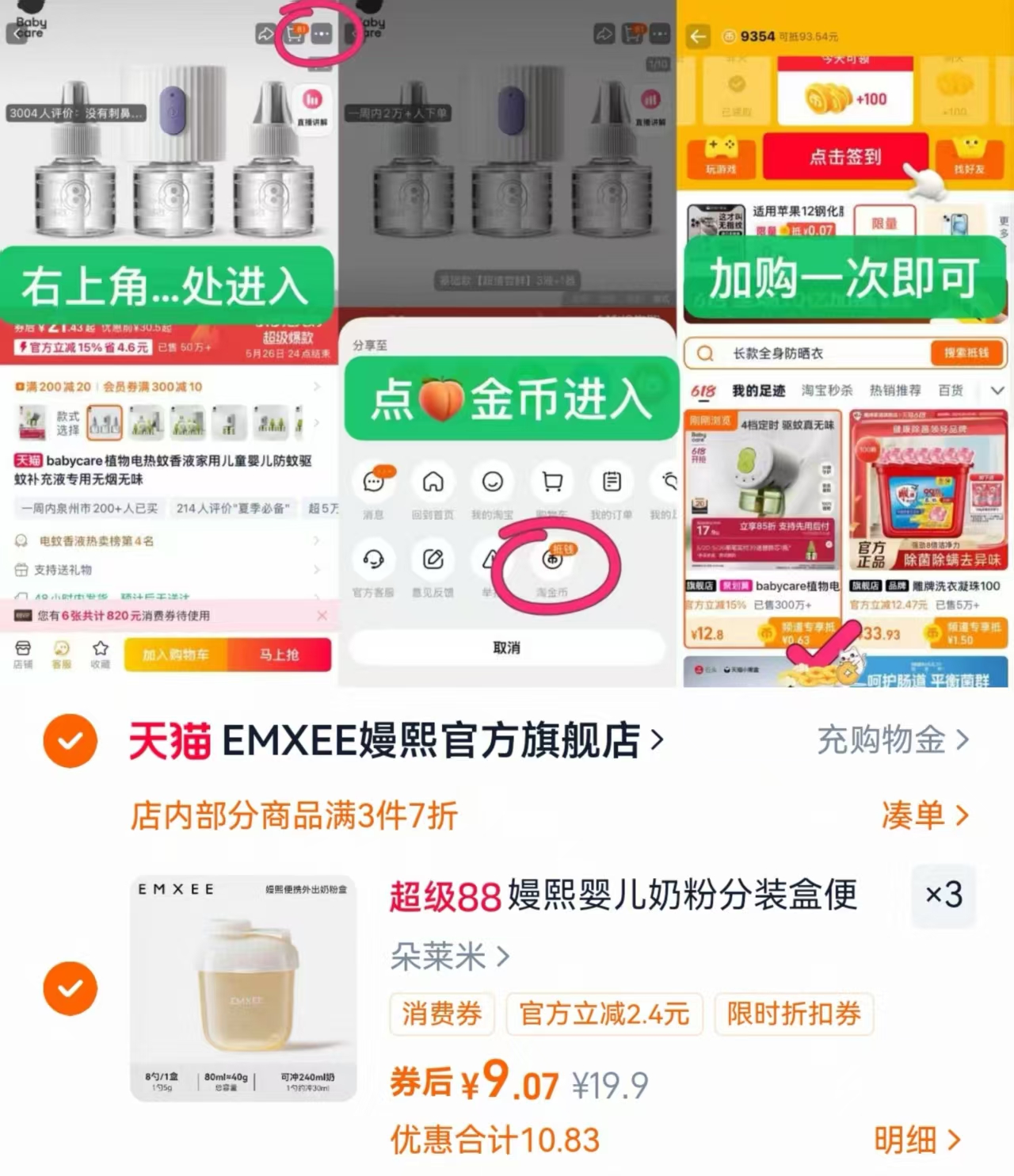
Task: Deselect the 嫚熙婴儿奶粉分装盒 item checkmark
Action: (x=71, y=988)
